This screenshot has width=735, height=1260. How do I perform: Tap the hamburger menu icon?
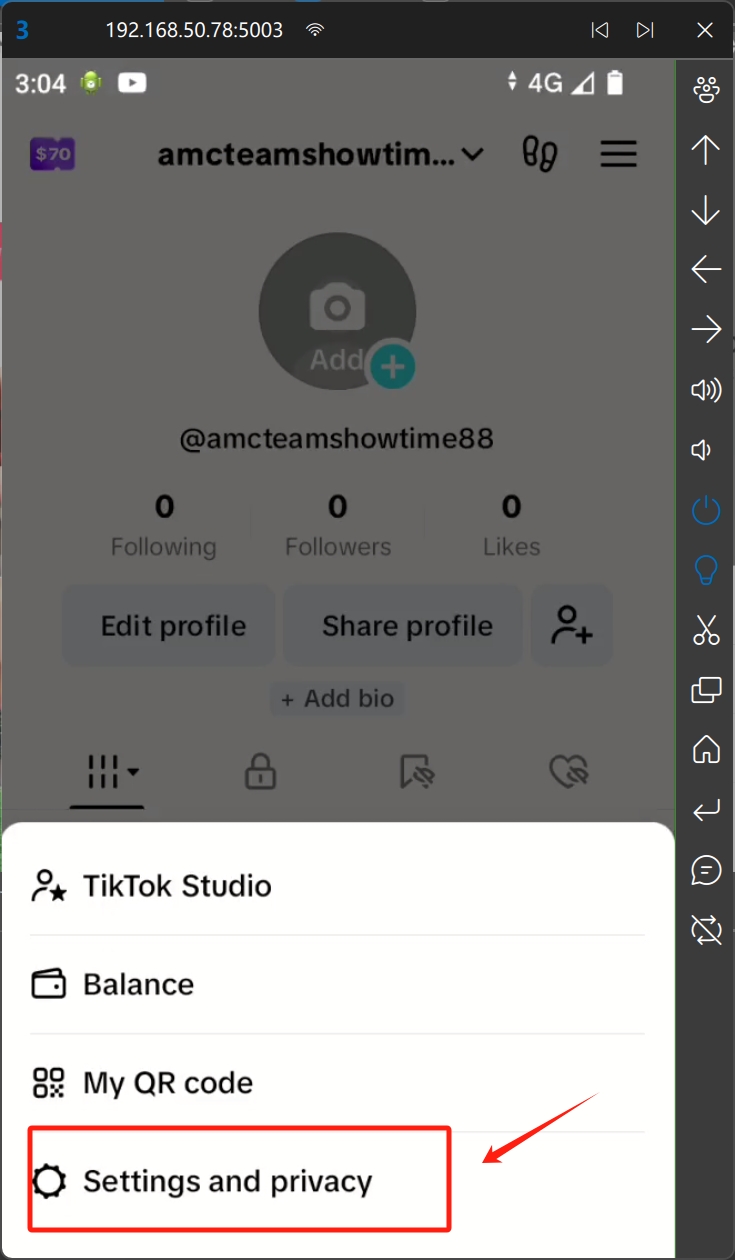pyautogui.click(x=618, y=154)
